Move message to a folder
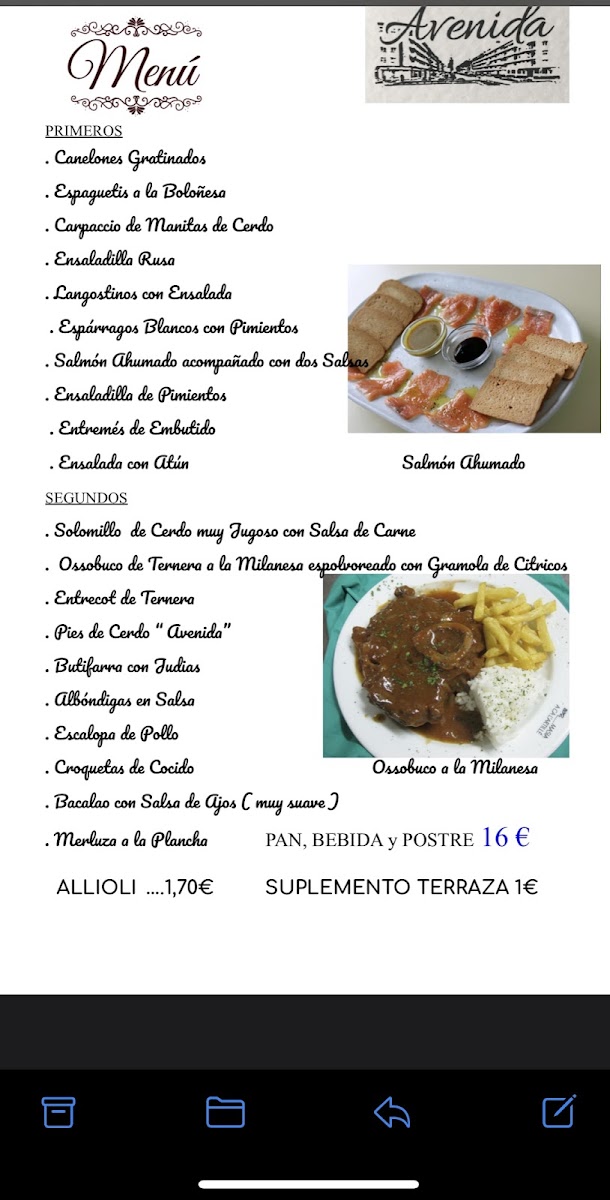This screenshot has height=1200, width=610. coord(225,1112)
